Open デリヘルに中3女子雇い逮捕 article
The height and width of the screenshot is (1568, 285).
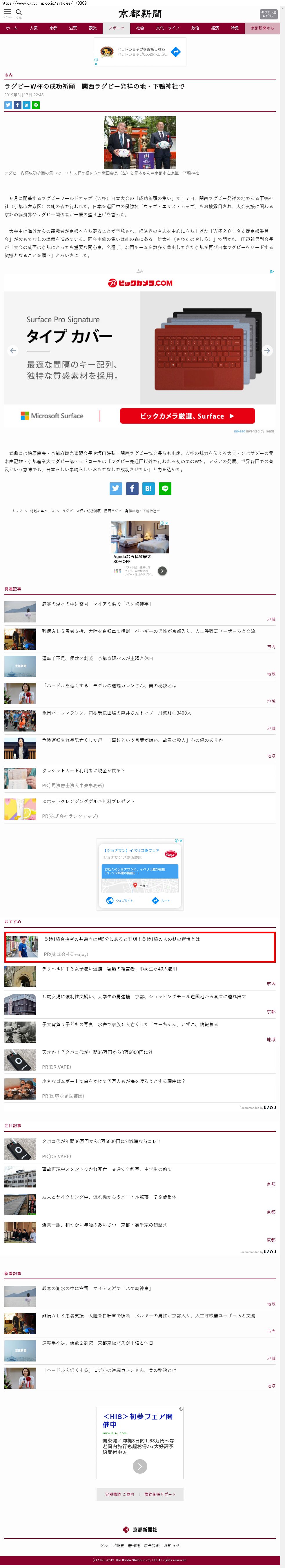click(109, 968)
